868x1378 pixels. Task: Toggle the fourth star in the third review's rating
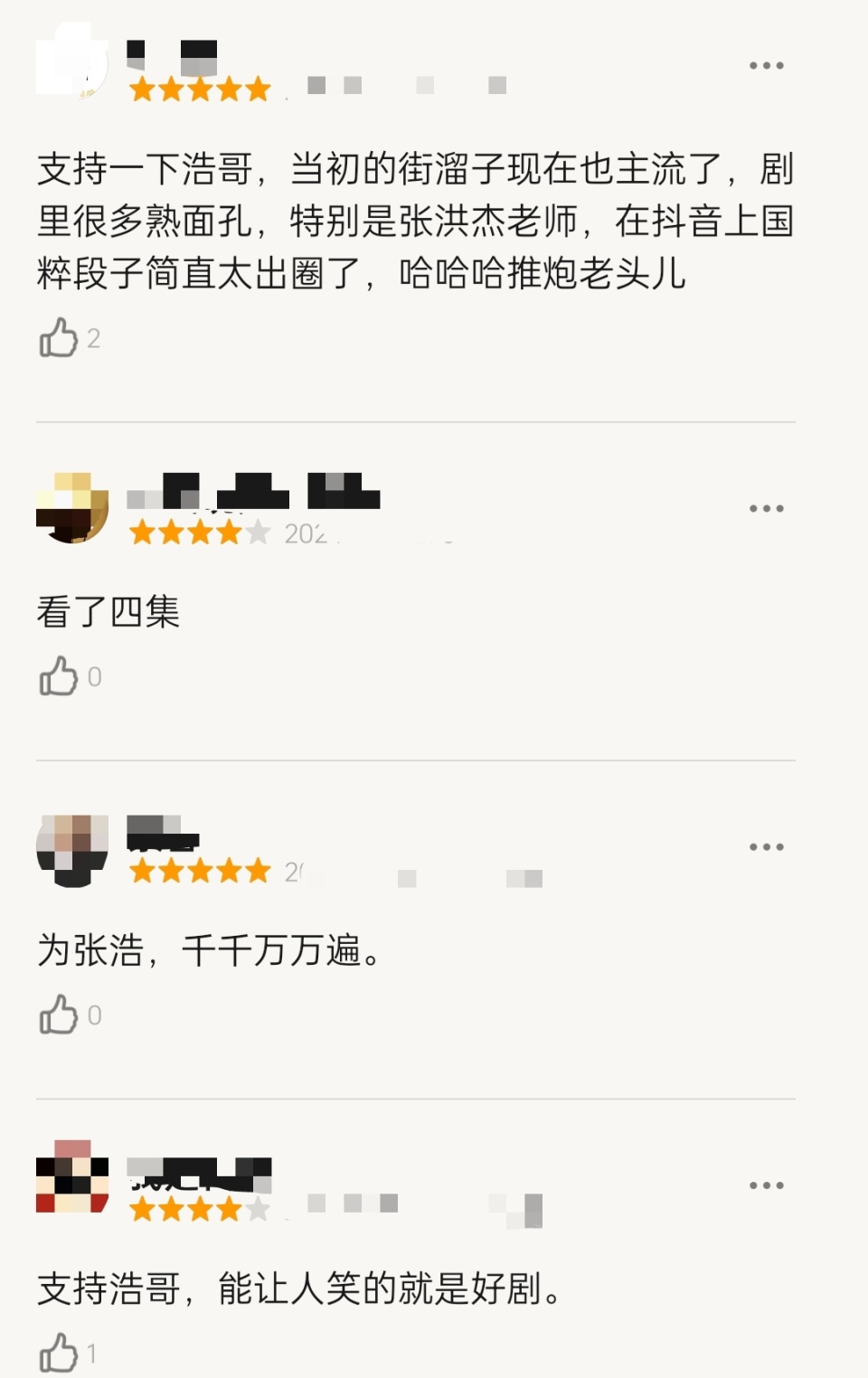pos(231,871)
